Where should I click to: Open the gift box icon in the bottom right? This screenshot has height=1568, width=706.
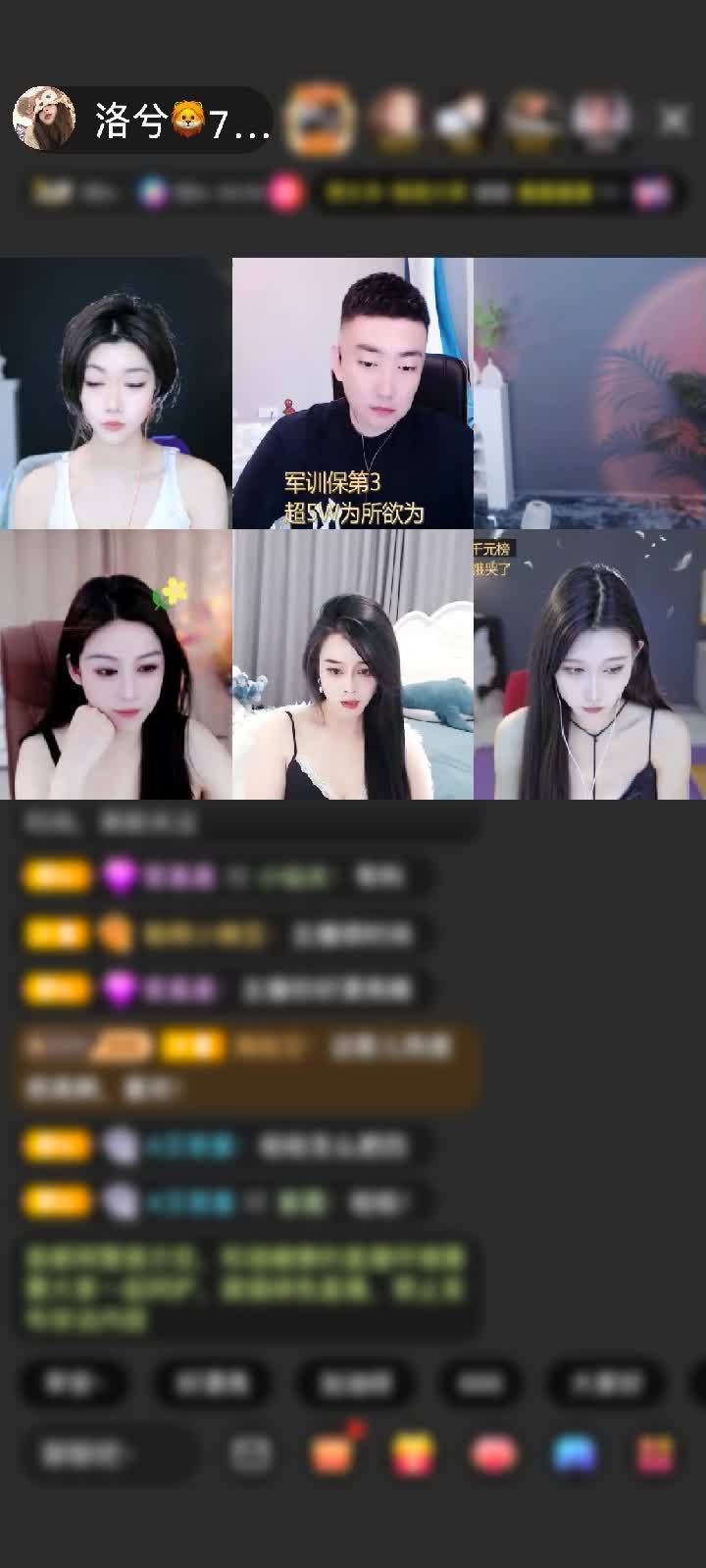click(x=655, y=1454)
